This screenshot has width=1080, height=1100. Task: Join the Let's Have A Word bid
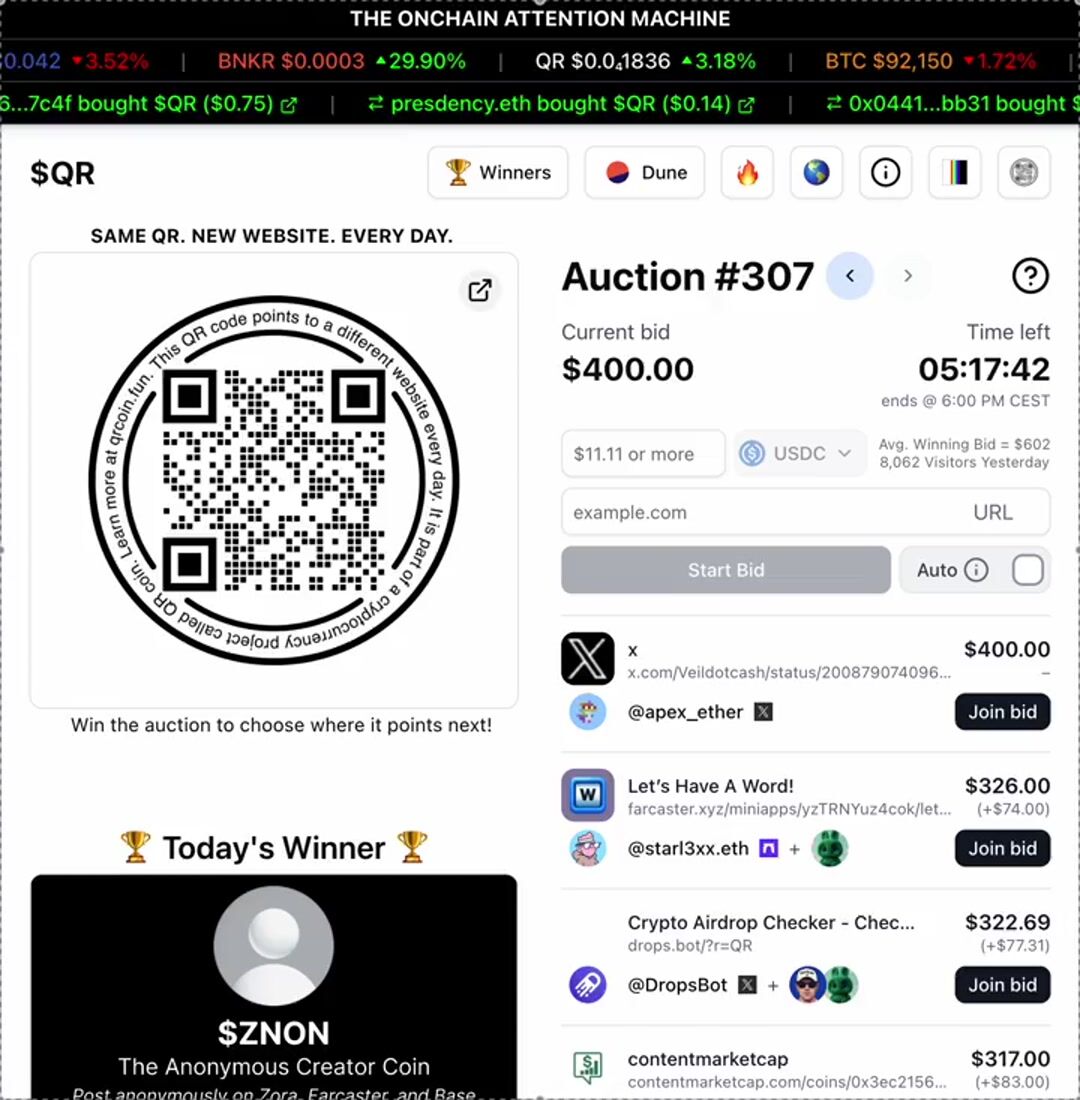pyautogui.click(x=1002, y=848)
